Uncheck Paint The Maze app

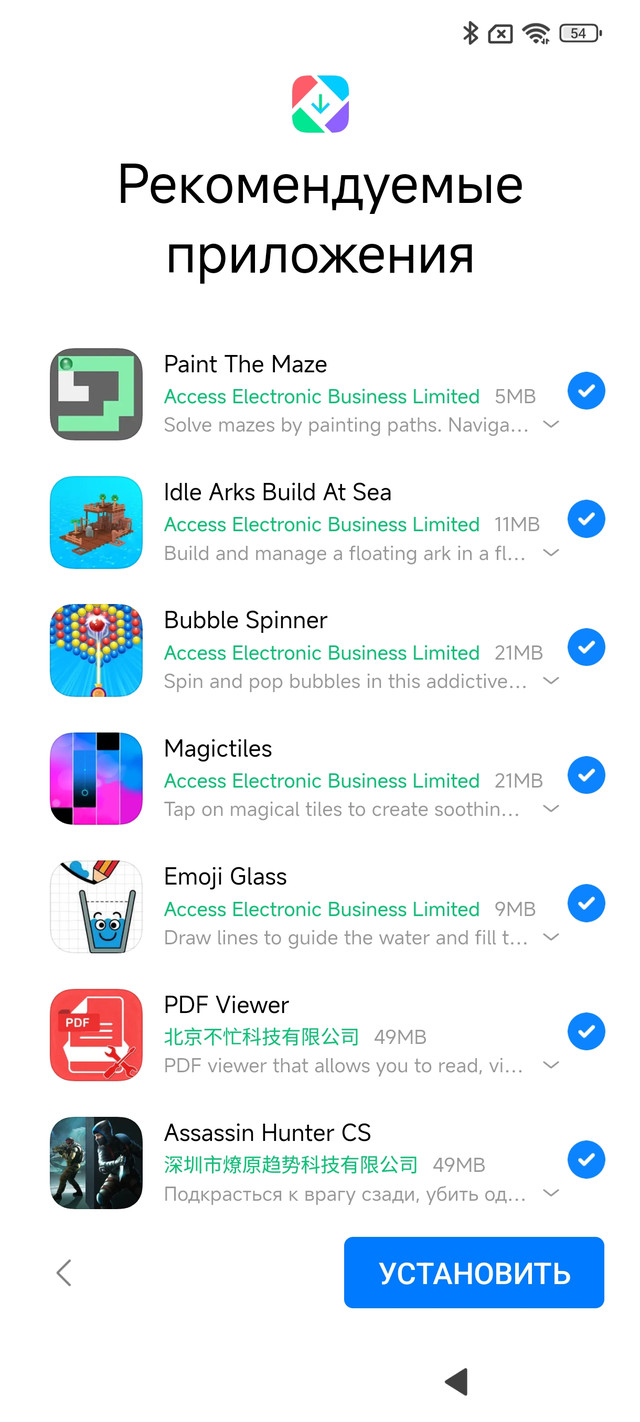pos(586,391)
